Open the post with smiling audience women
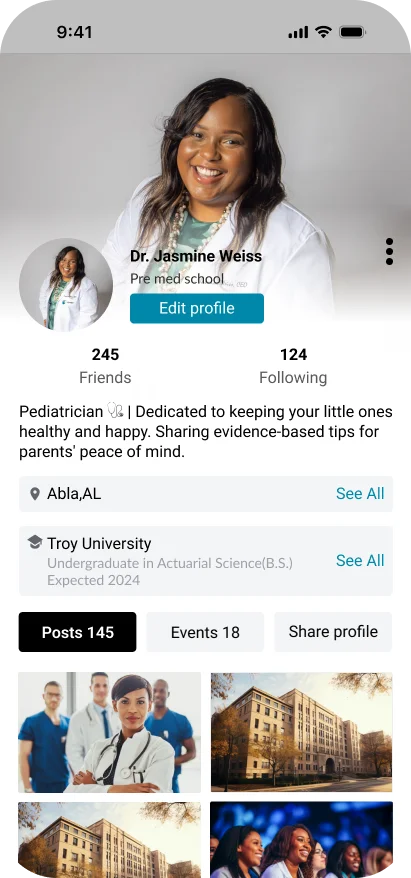Screen dimensions: 411x878 [x=302, y=839]
